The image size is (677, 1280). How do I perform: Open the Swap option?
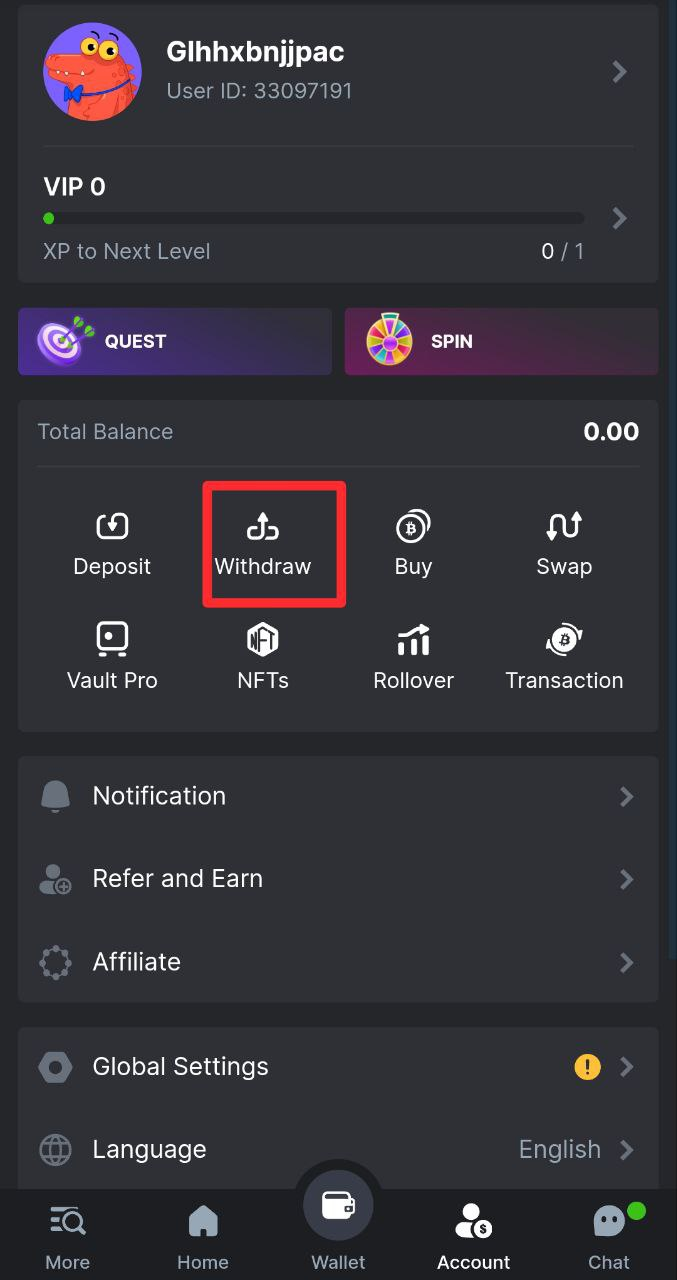[x=564, y=544]
